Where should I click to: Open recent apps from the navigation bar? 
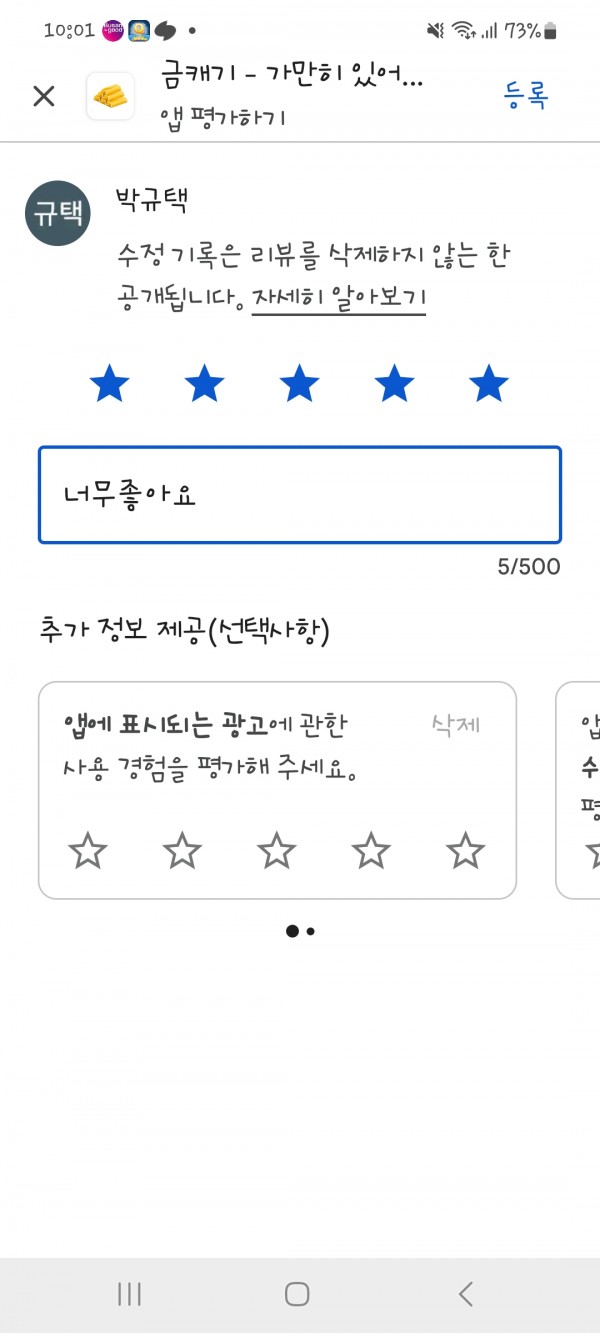click(129, 1294)
